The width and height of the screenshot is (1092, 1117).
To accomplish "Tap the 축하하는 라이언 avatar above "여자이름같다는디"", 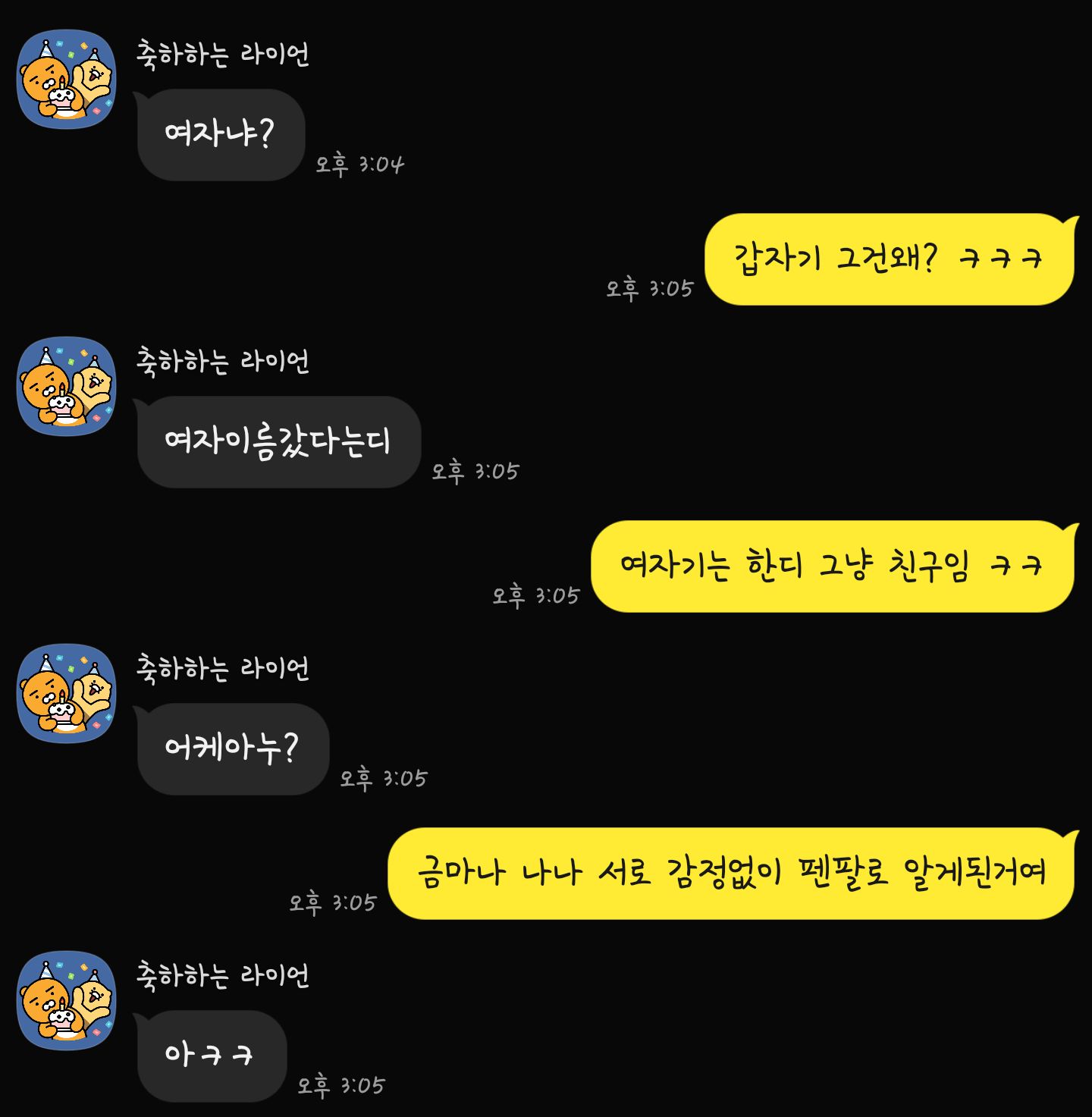I will coord(67,387).
